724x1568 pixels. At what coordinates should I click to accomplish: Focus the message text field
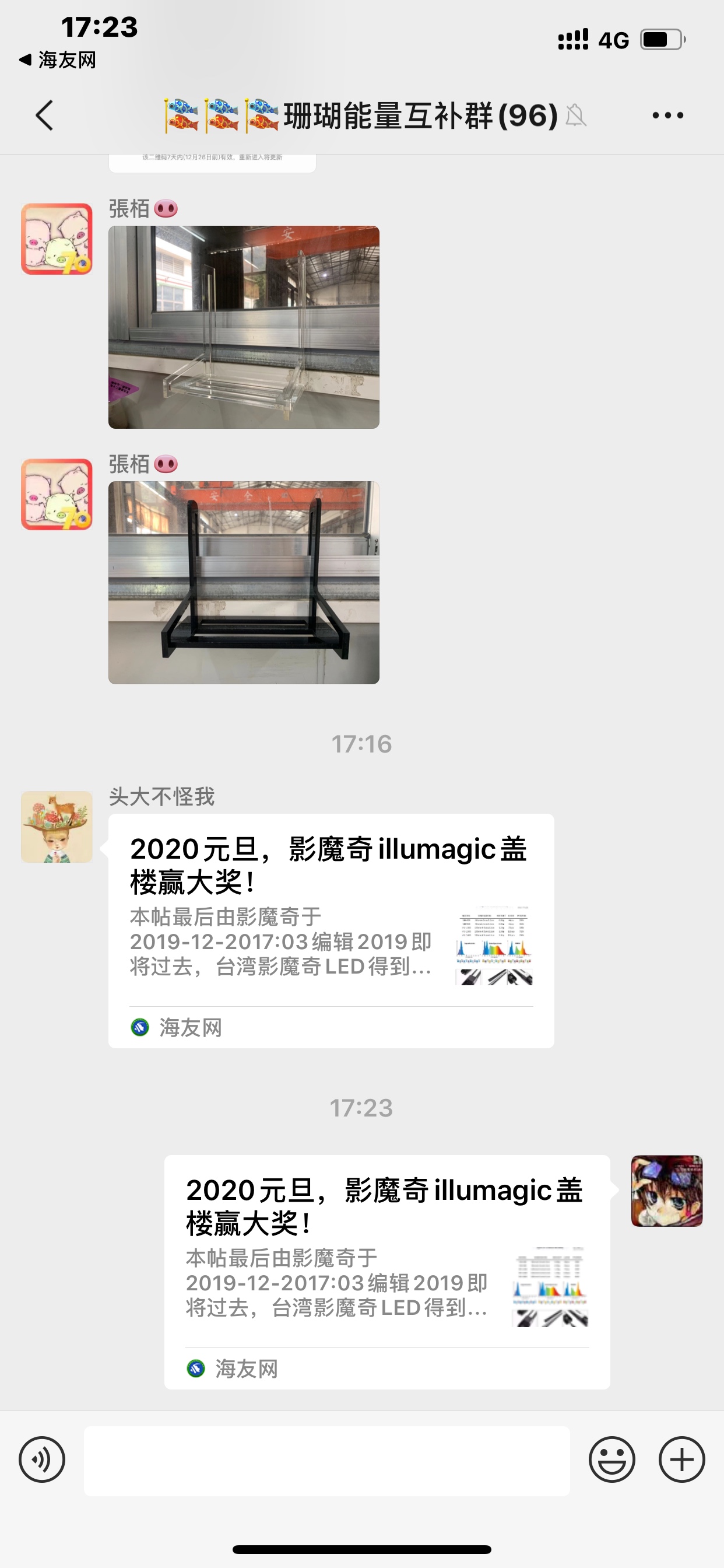point(326,1460)
